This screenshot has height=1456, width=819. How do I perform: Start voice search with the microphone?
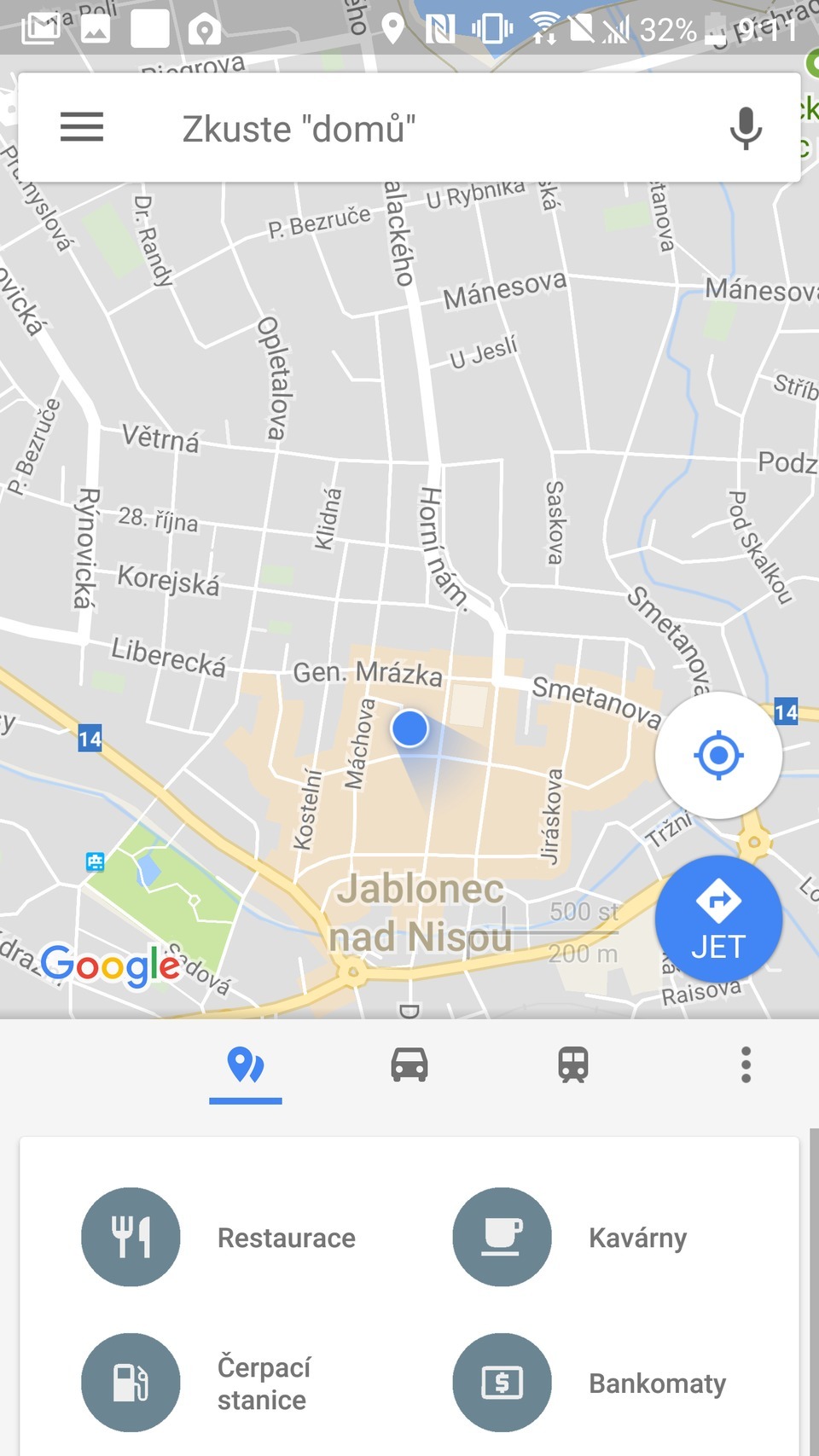pos(746,129)
